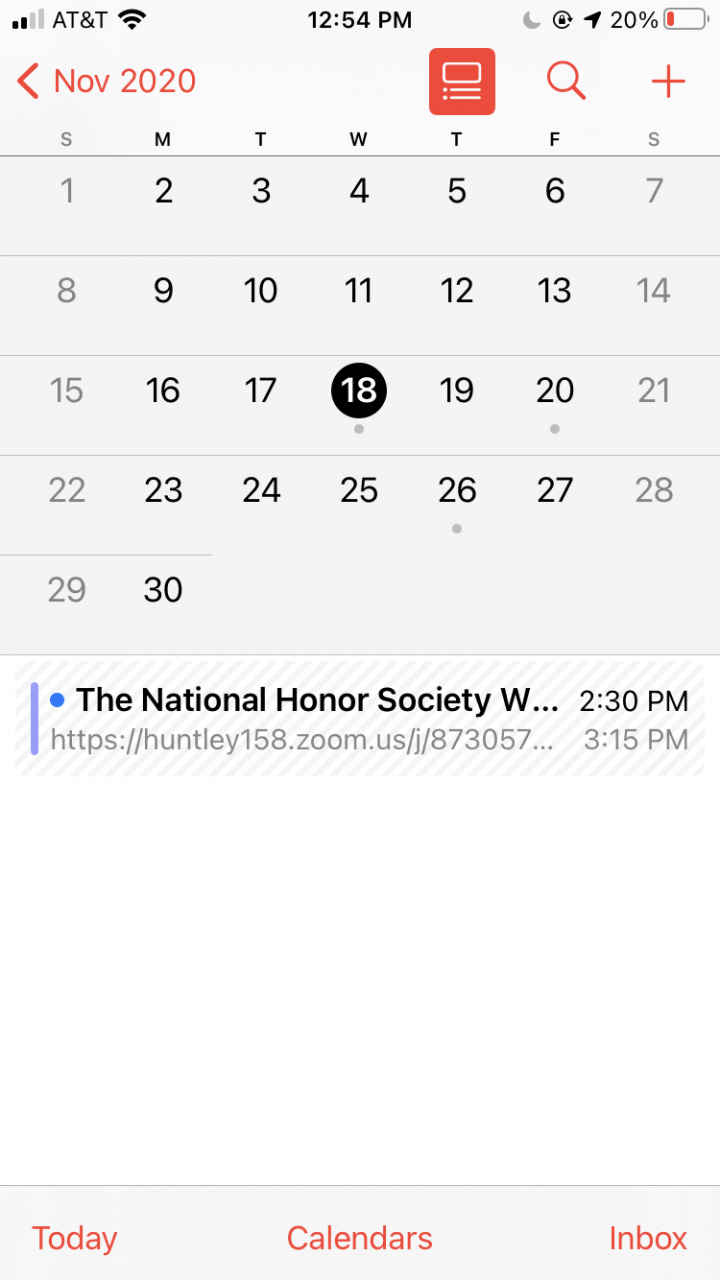720x1280 pixels.
Task: Open calendar search
Action: pos(566,81)
